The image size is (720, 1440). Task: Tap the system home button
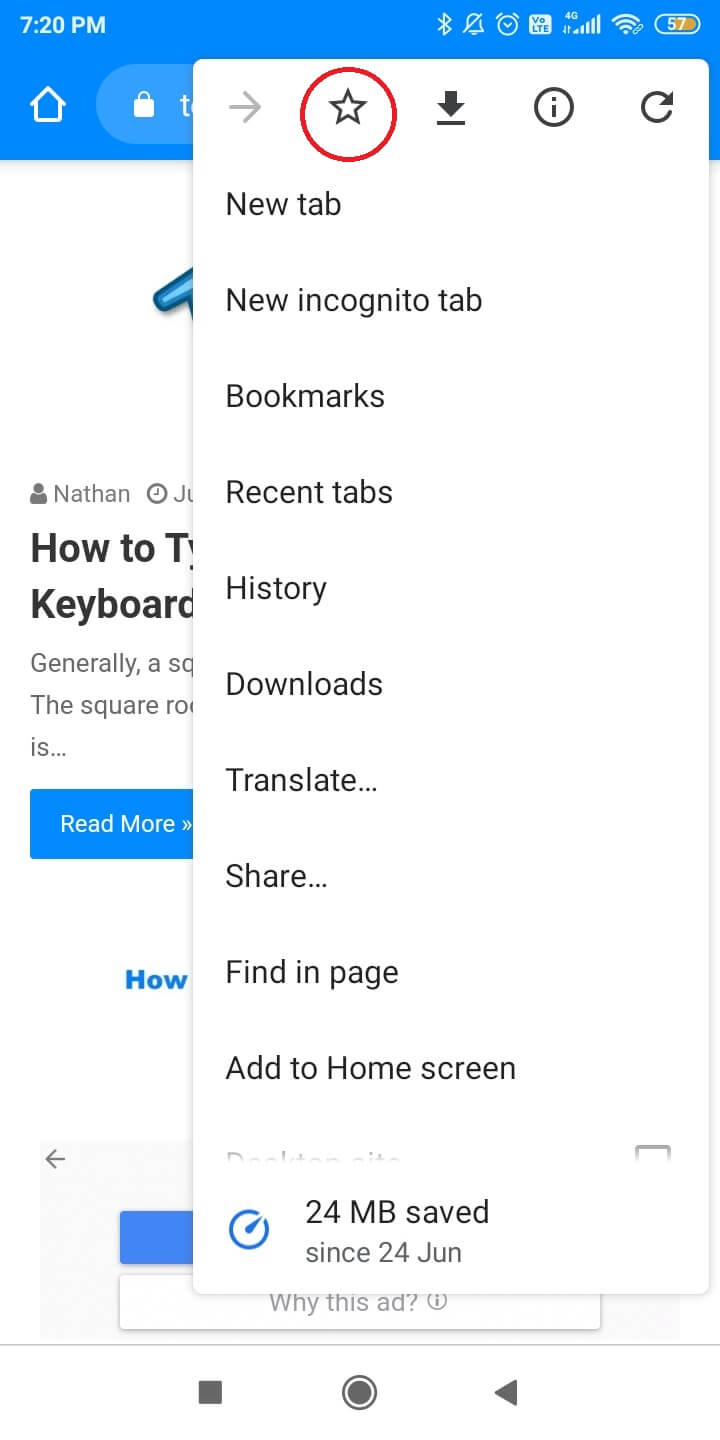point(359,1392)
